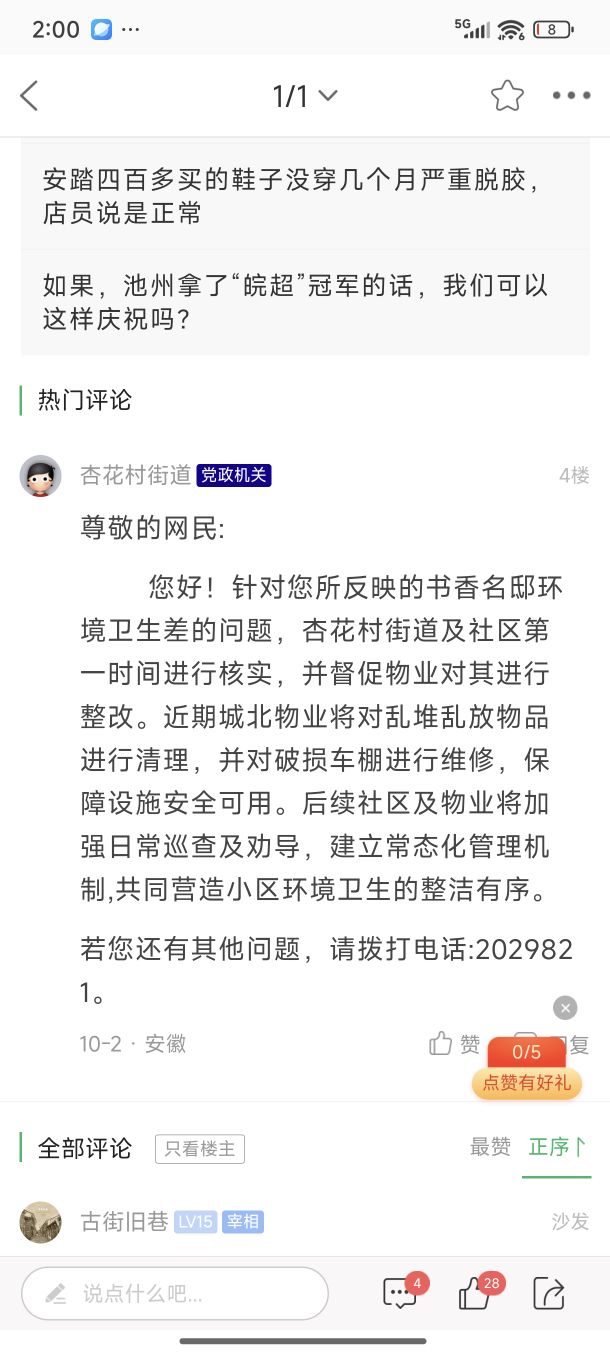Like the comment by 杏花村街道

pos(453,1044)
